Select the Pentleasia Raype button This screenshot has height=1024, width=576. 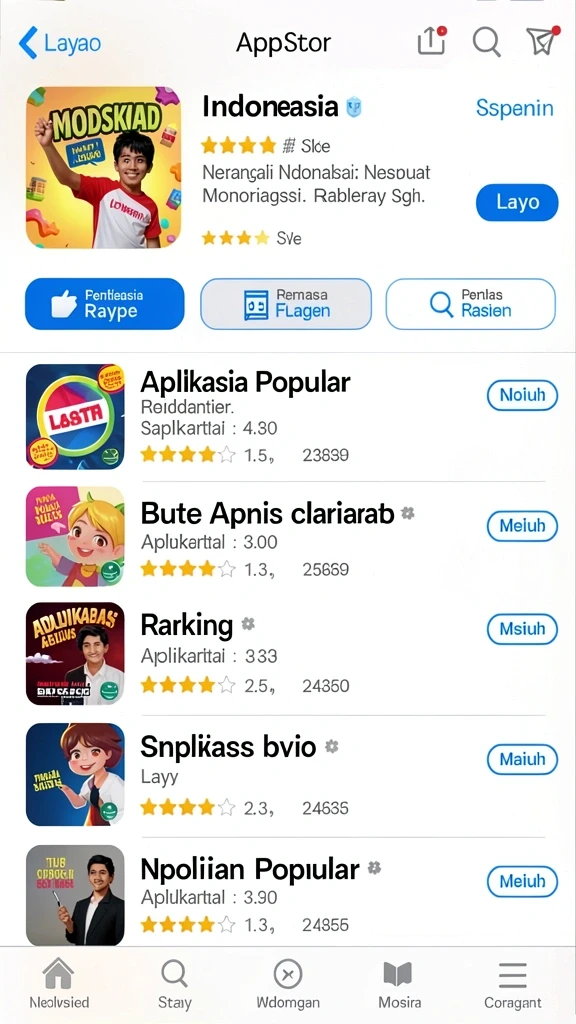(x=104, y=304)
